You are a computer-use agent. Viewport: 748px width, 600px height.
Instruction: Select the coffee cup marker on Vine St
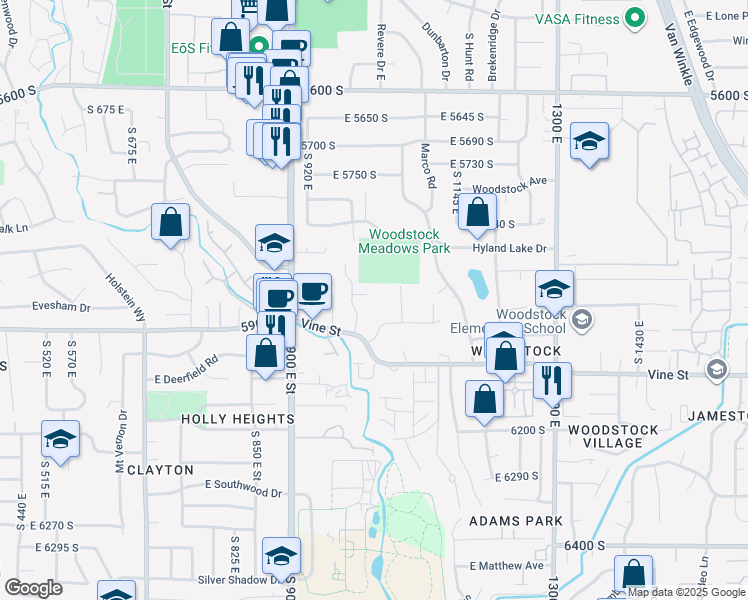click(x=312, y=292)
